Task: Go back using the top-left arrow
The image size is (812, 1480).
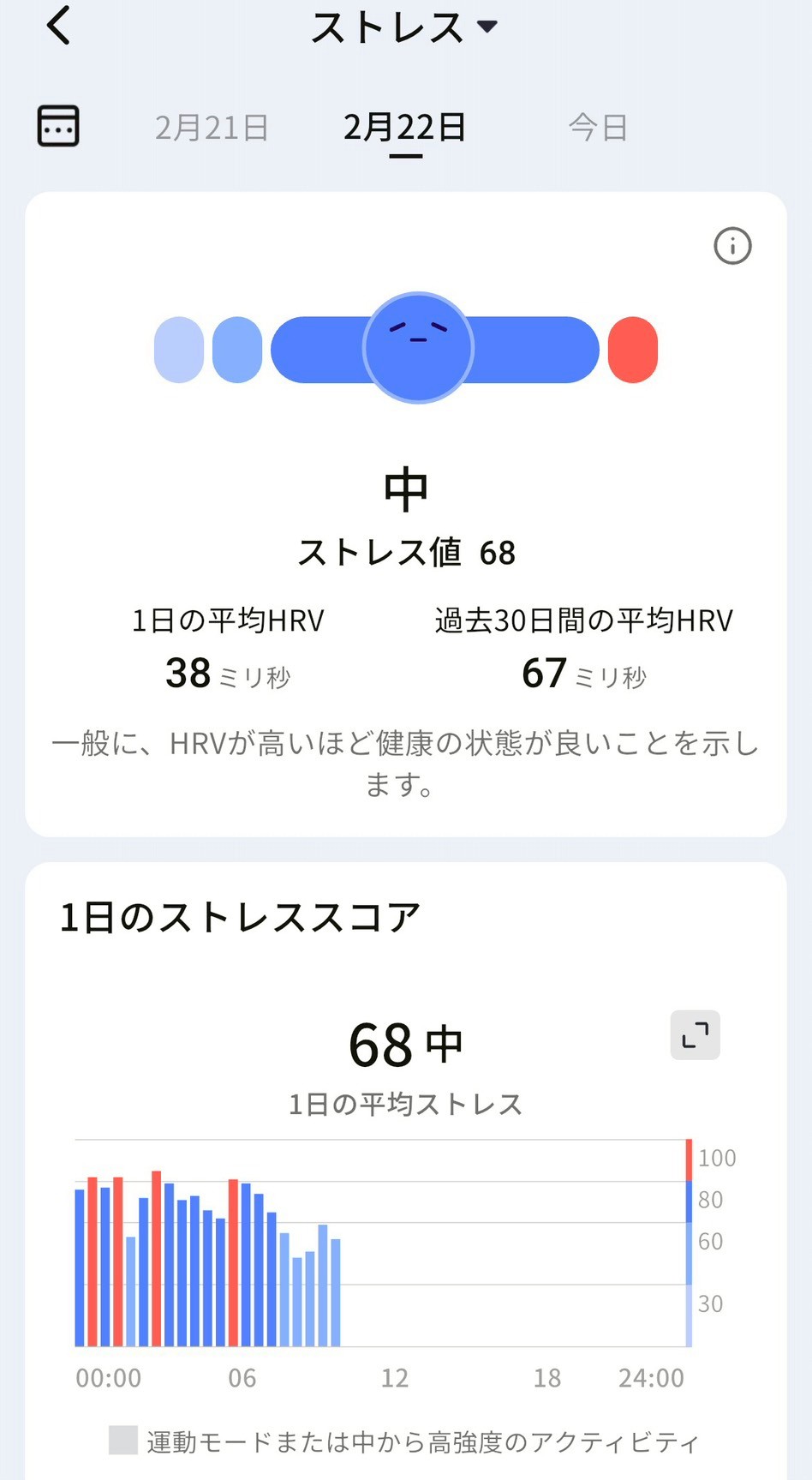Action: [x=58, y=26]
